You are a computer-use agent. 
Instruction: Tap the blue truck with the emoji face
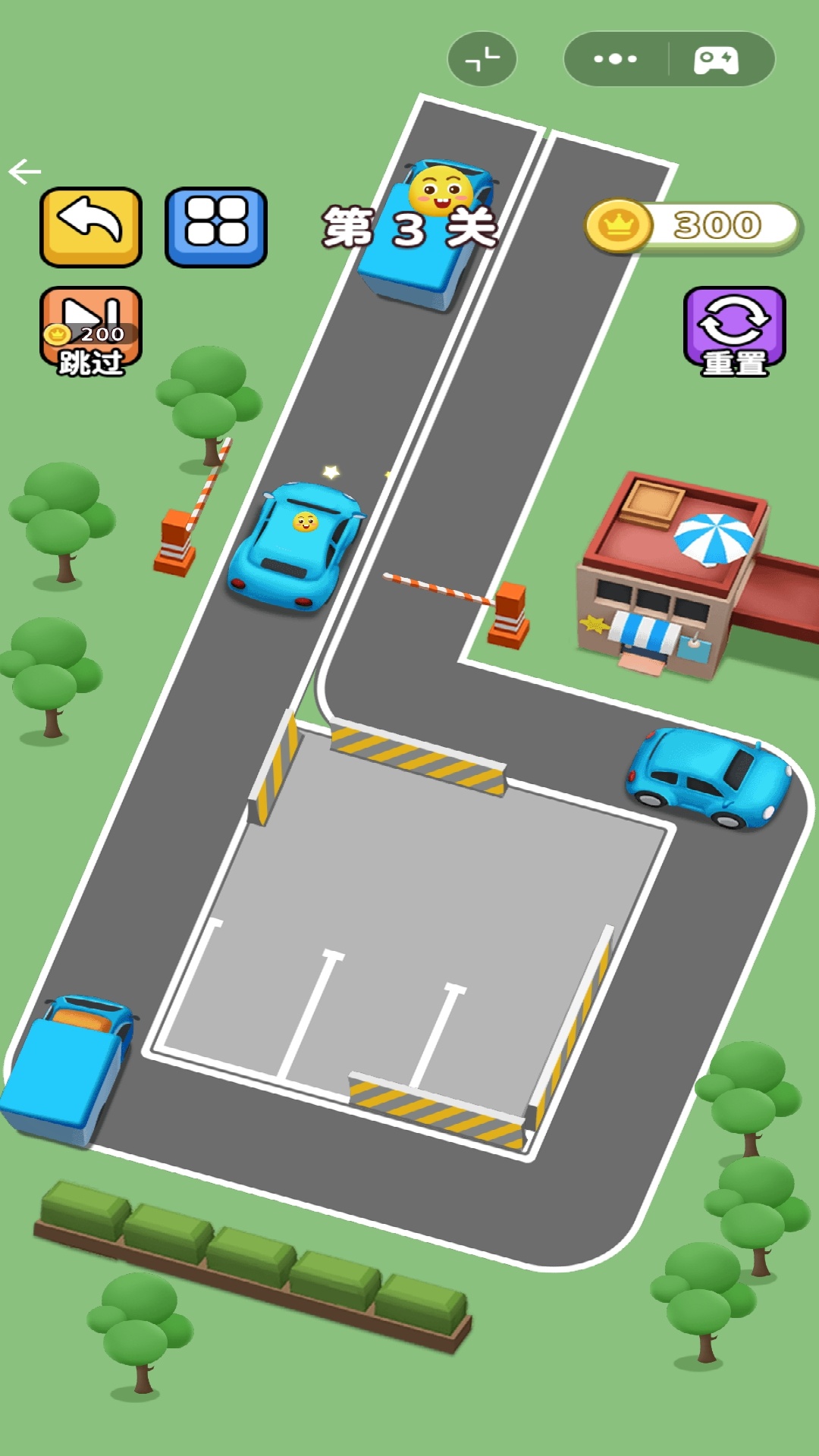(x=425, y=234)
